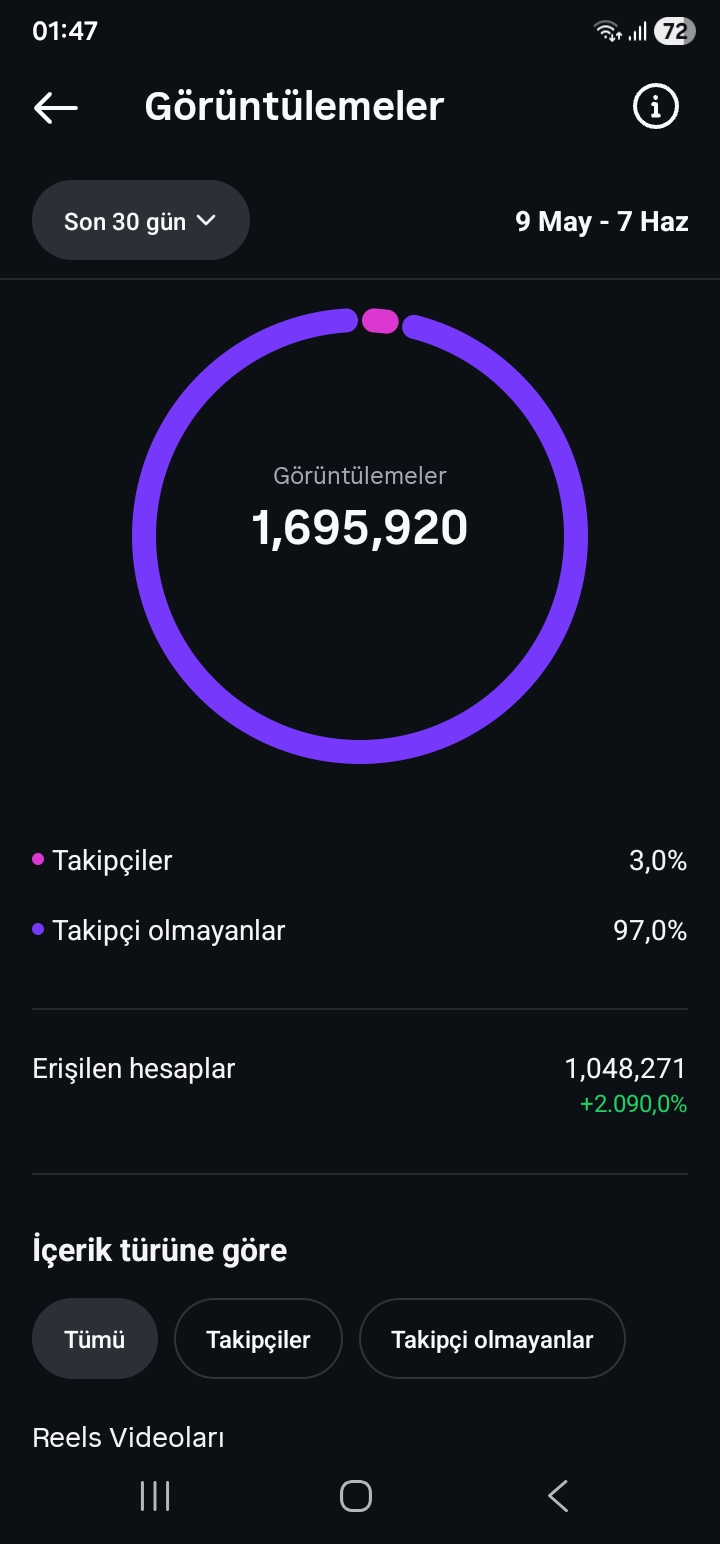Screen dimensions: 720x1544
Task: Select the Tümü content filter chip
Action: coord(95,1339)
